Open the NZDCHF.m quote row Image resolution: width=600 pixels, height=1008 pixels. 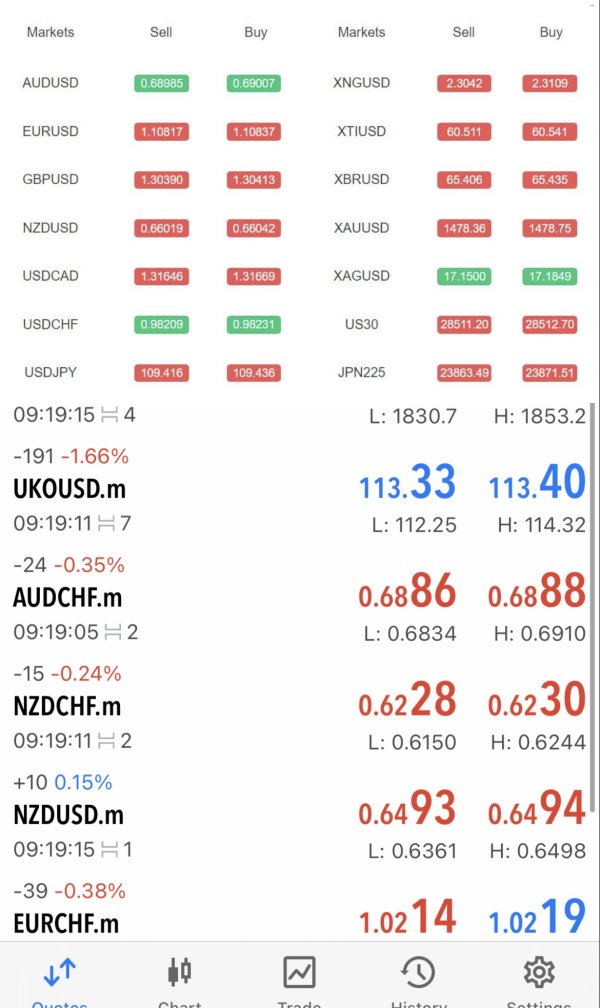click(300, 707)
